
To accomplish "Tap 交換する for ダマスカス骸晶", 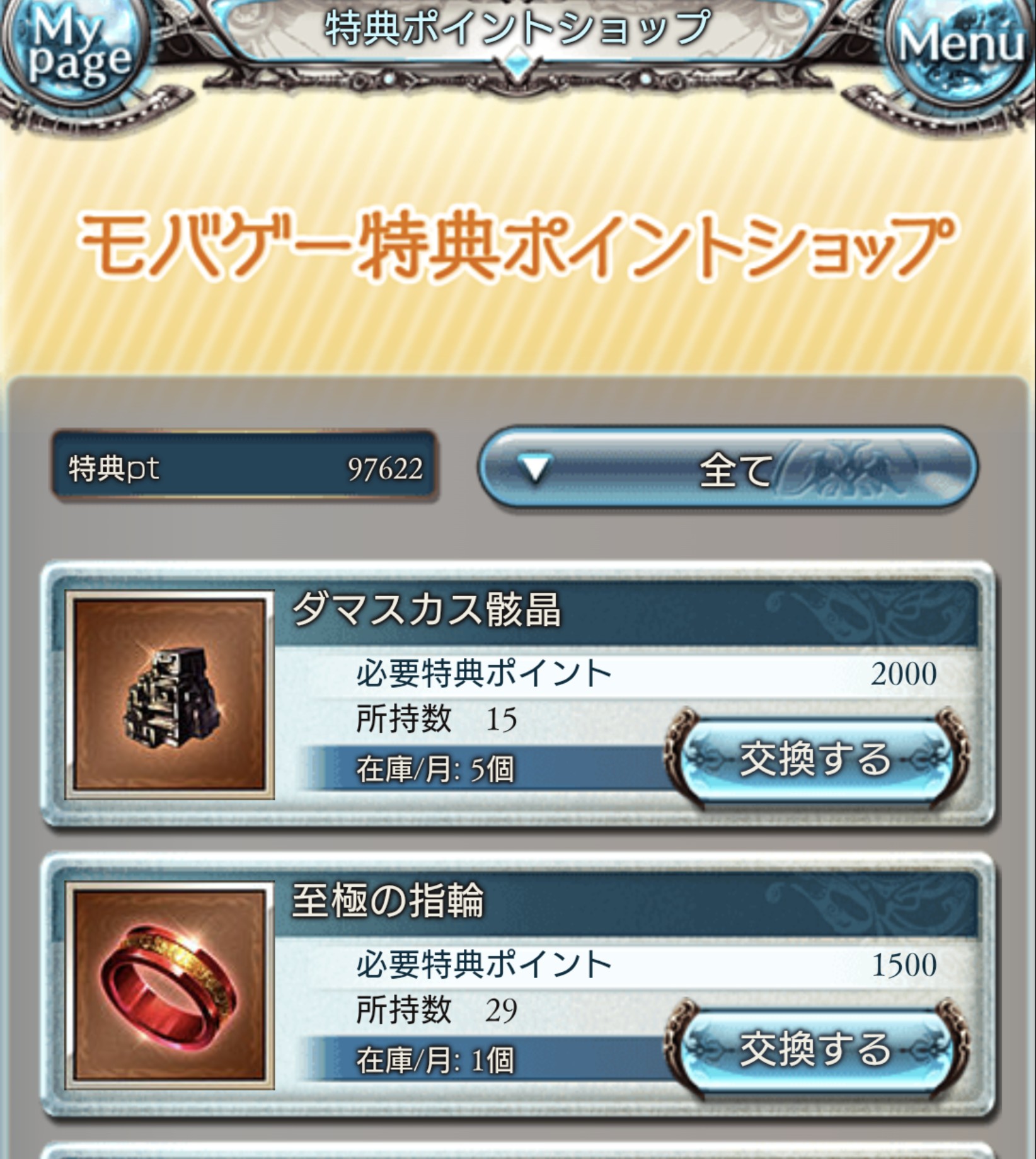I will point(815,758).
